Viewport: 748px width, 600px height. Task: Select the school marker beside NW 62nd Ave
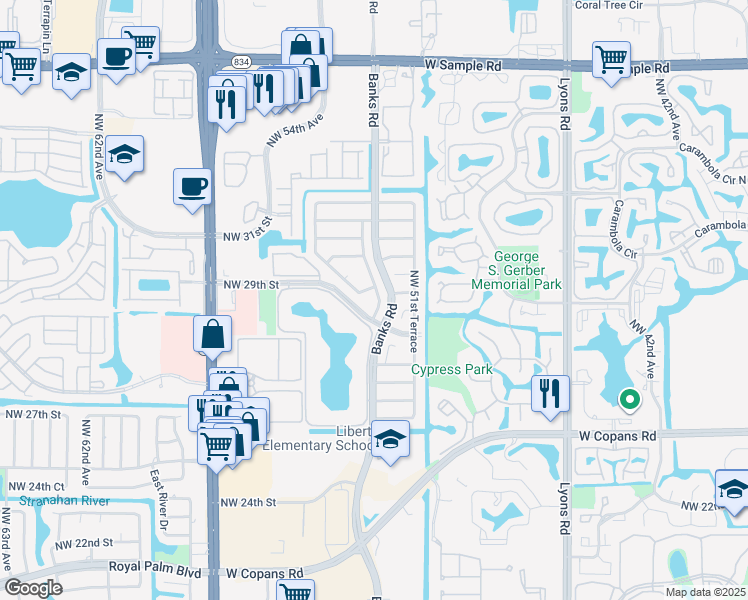[125, 154]
